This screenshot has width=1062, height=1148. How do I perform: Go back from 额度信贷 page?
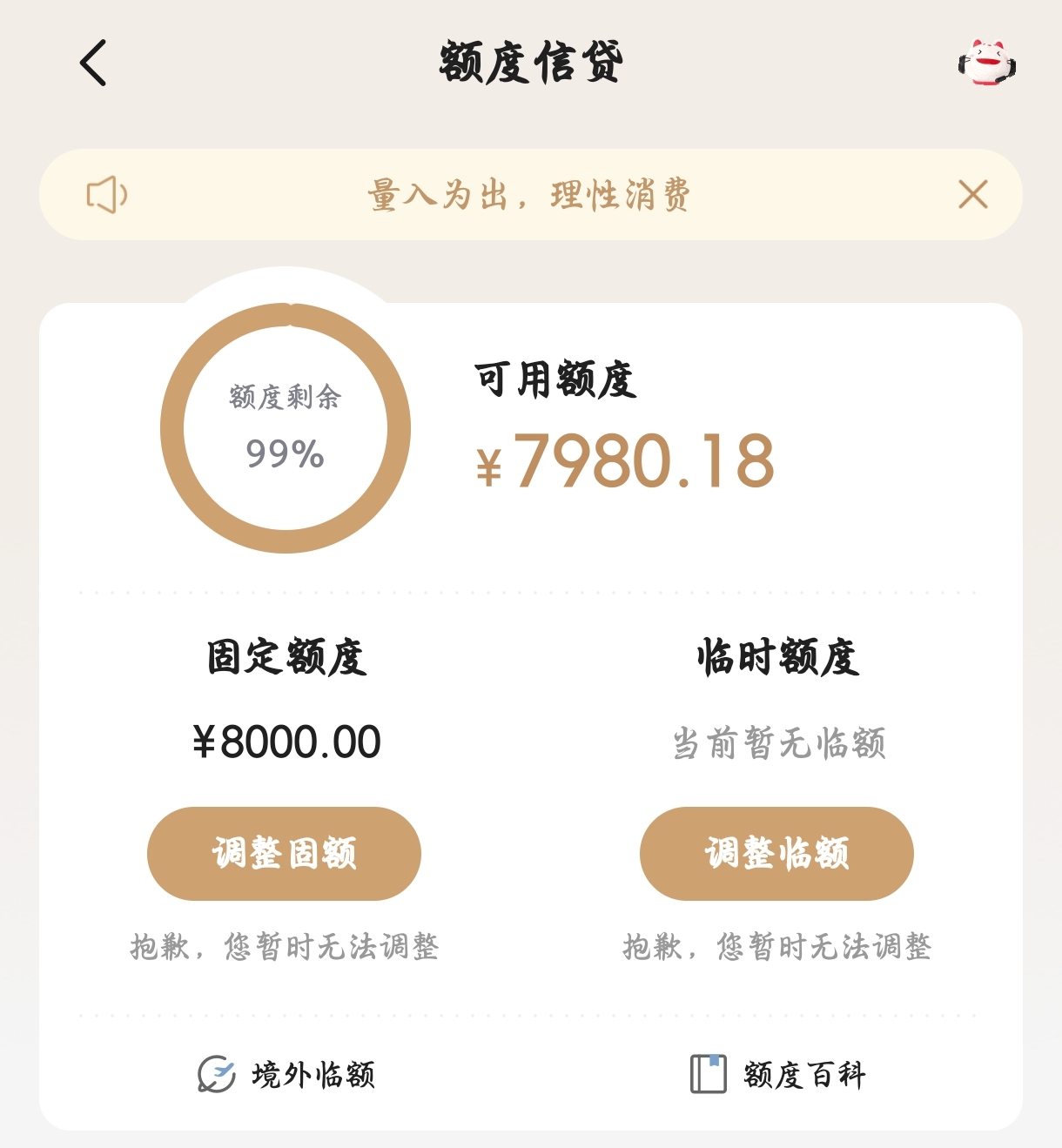93,63
